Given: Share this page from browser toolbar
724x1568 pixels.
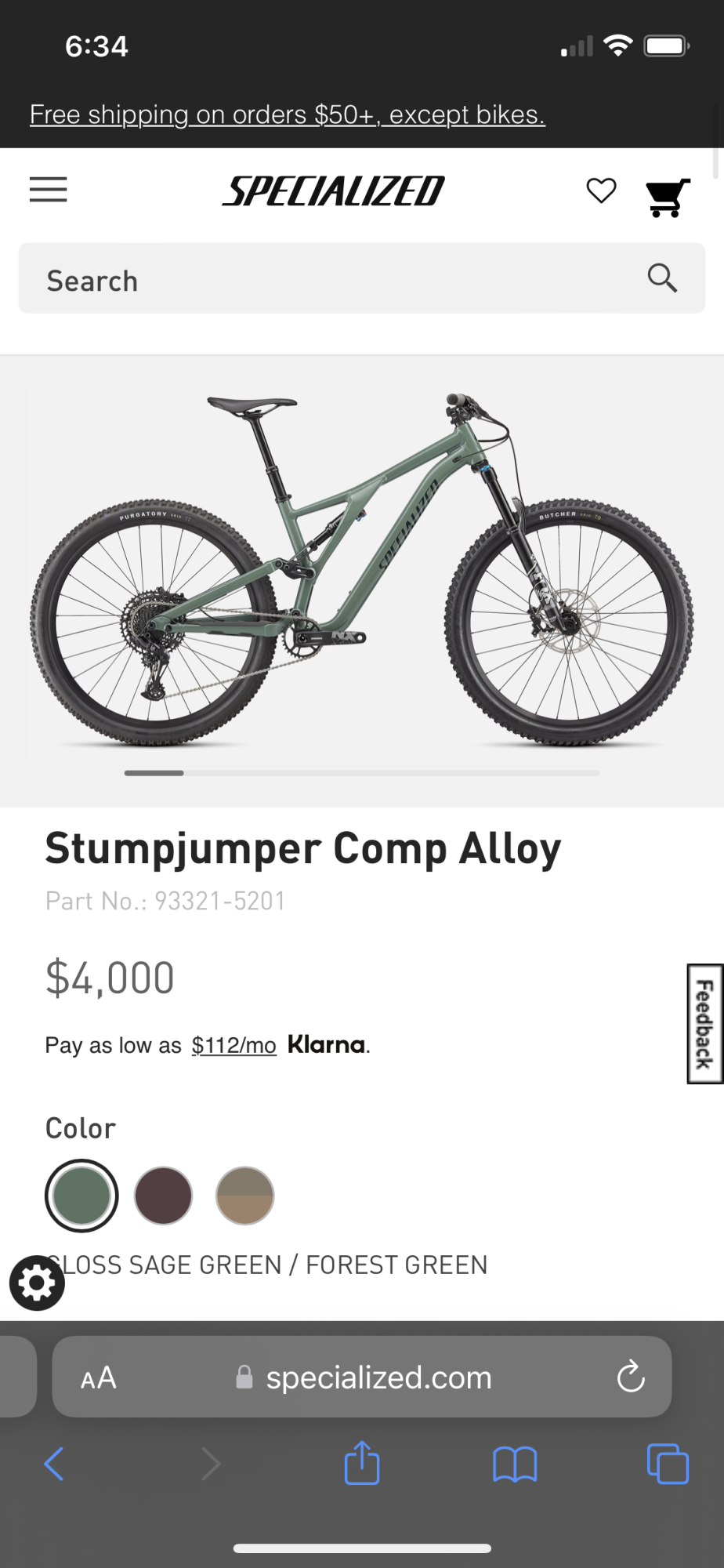Looking at the screenshot, I should click(x=362, y=1463).
